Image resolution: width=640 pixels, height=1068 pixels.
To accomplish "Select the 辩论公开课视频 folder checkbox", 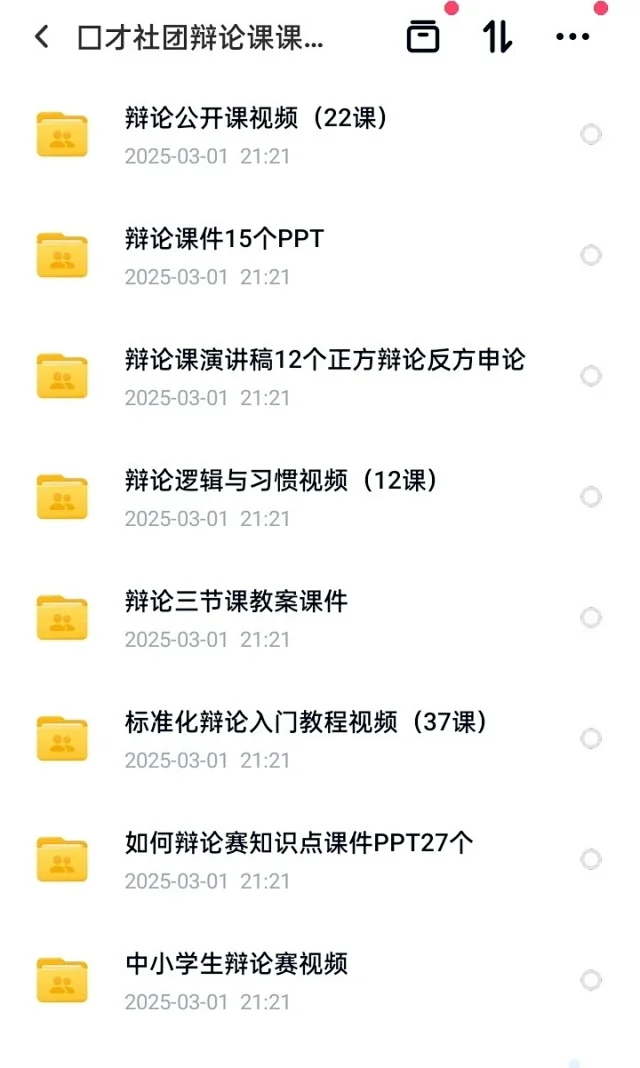I will click(590, 134).
